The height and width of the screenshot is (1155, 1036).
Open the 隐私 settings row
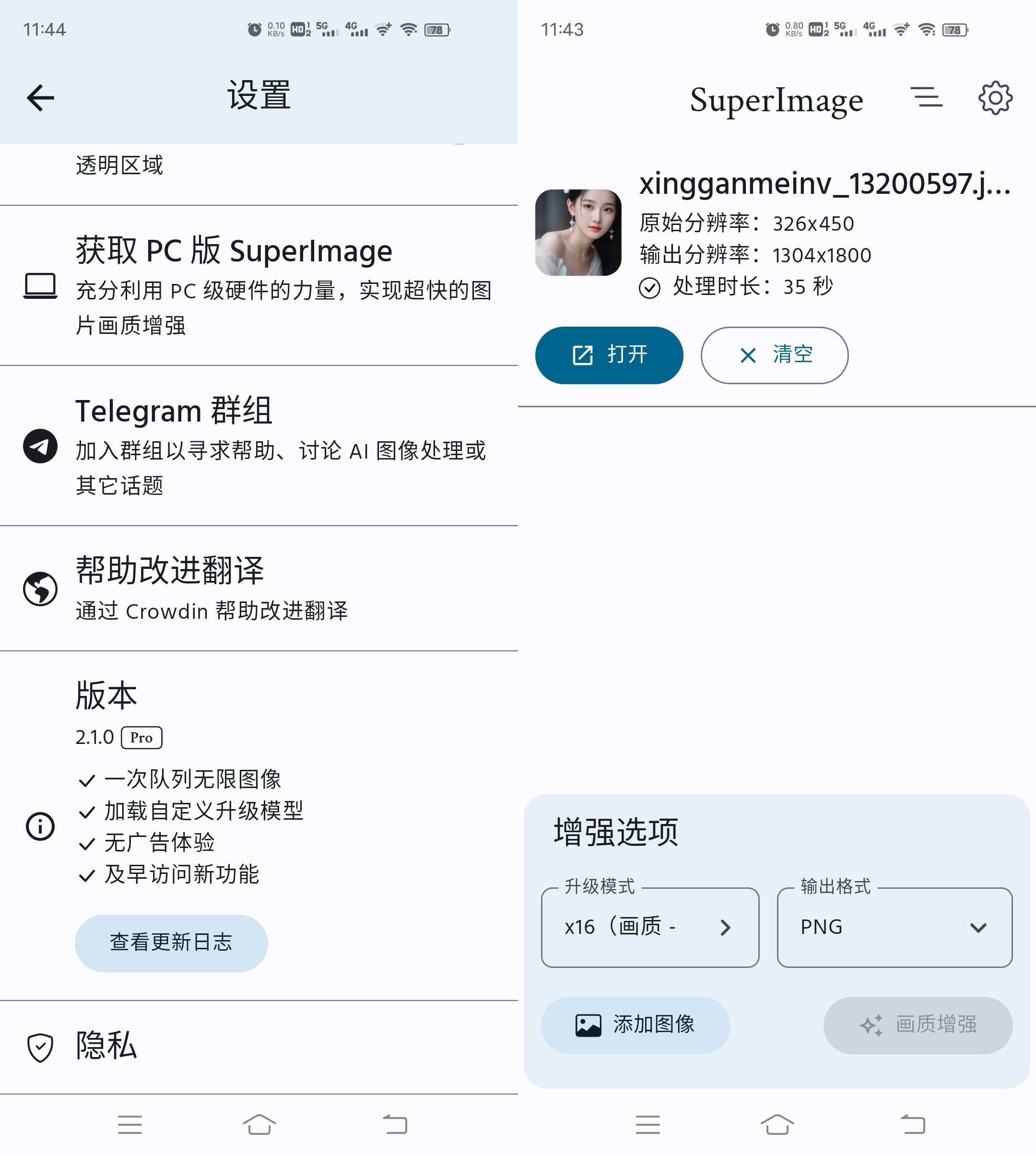point(259,1046)
